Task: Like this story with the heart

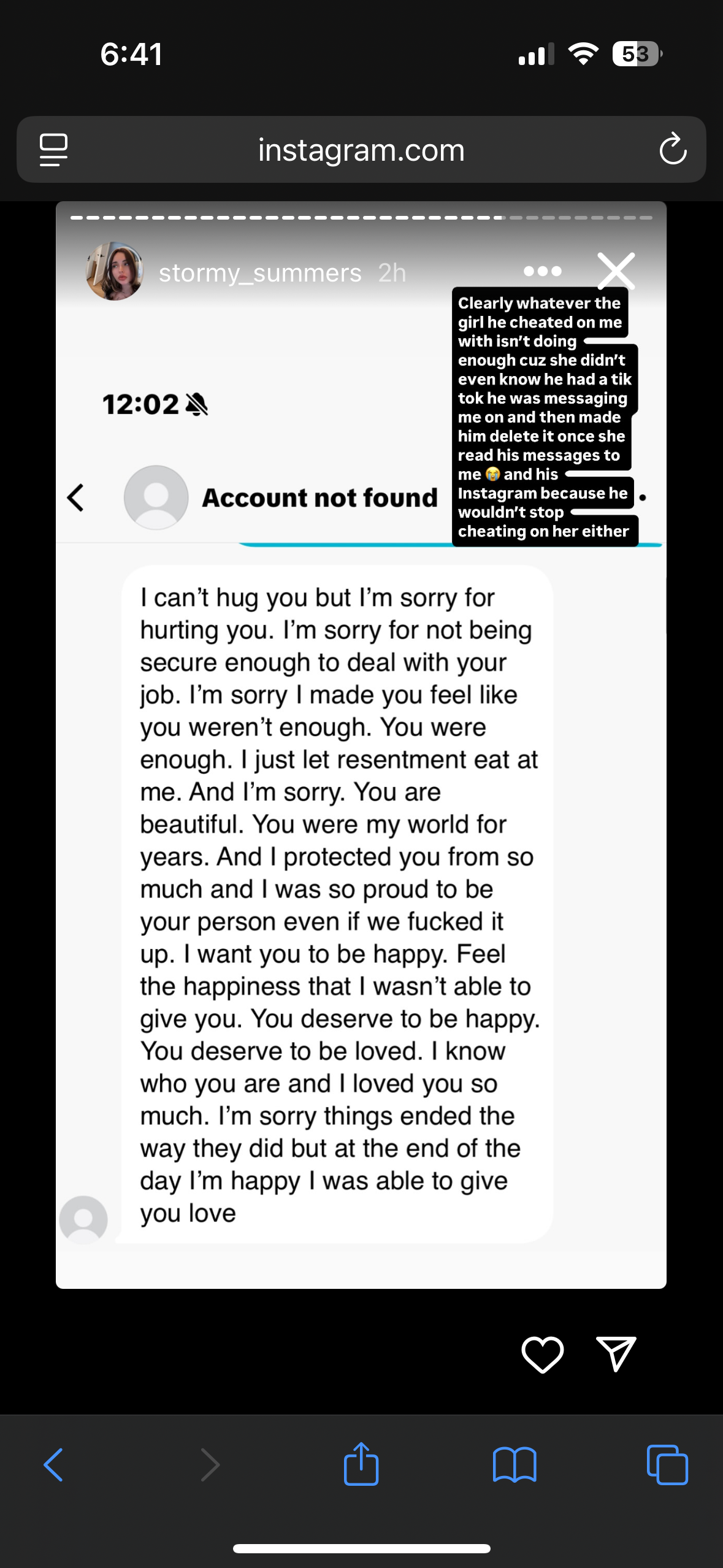Action: (x=542, y=1354)
